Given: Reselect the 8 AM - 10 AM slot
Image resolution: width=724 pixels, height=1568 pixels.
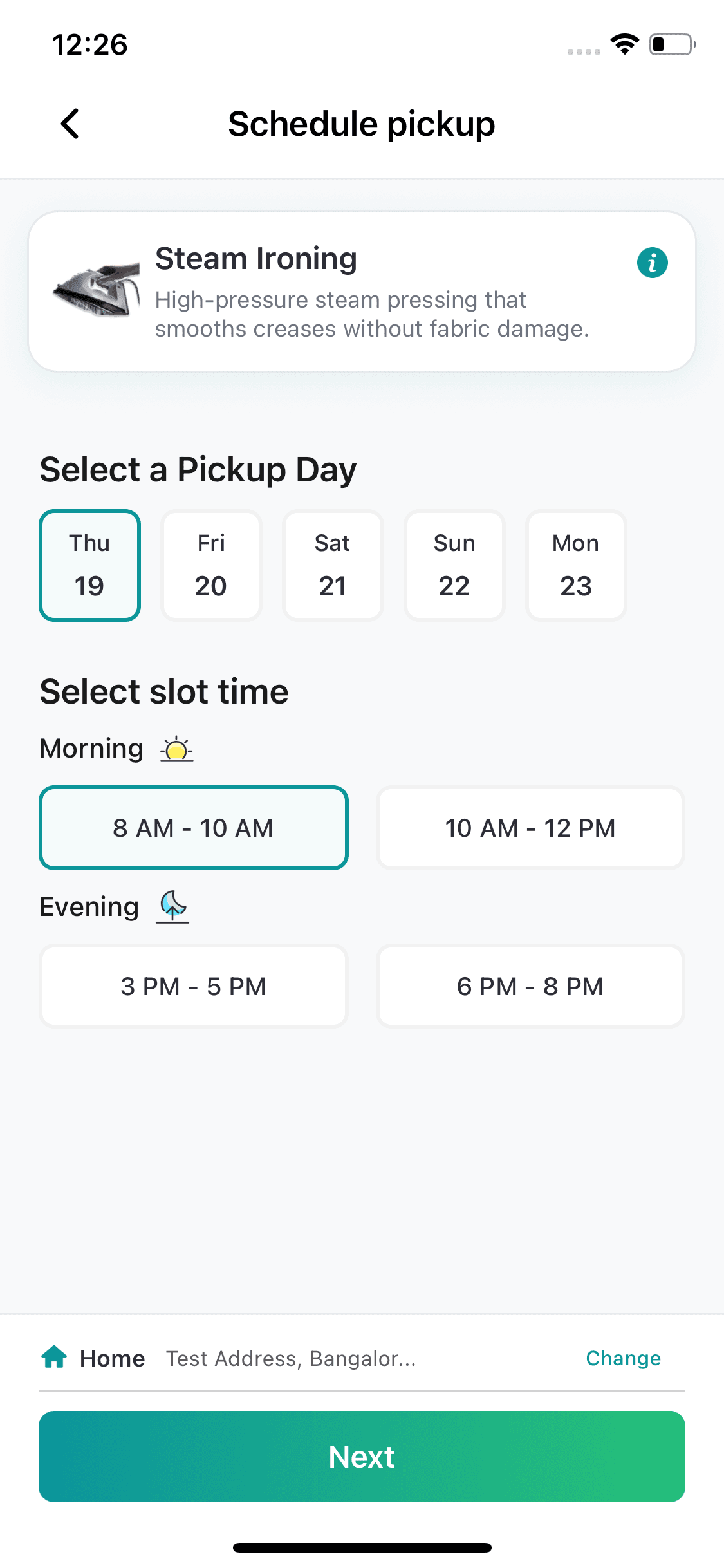Looking at the screenshot, I should (194, 828).
